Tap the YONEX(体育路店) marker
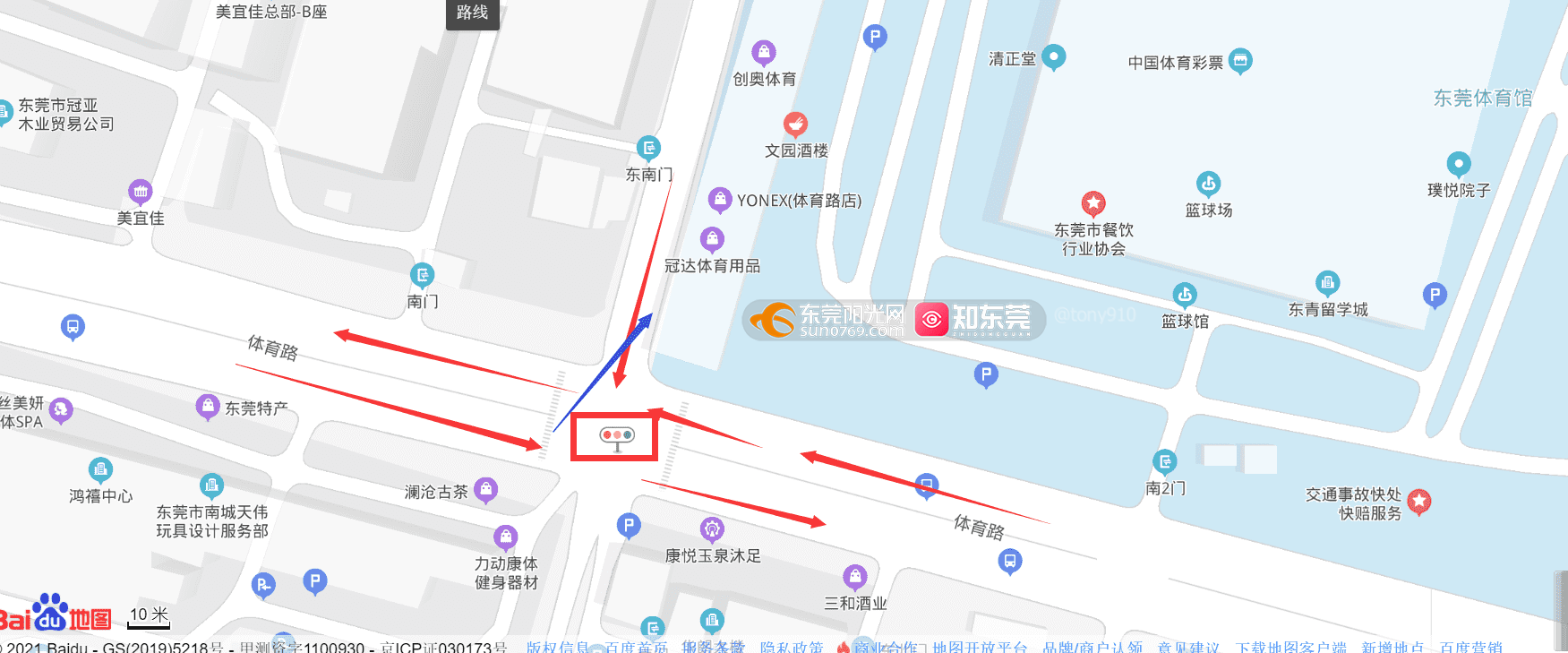1568x653 pixels. tap(720, 199)
